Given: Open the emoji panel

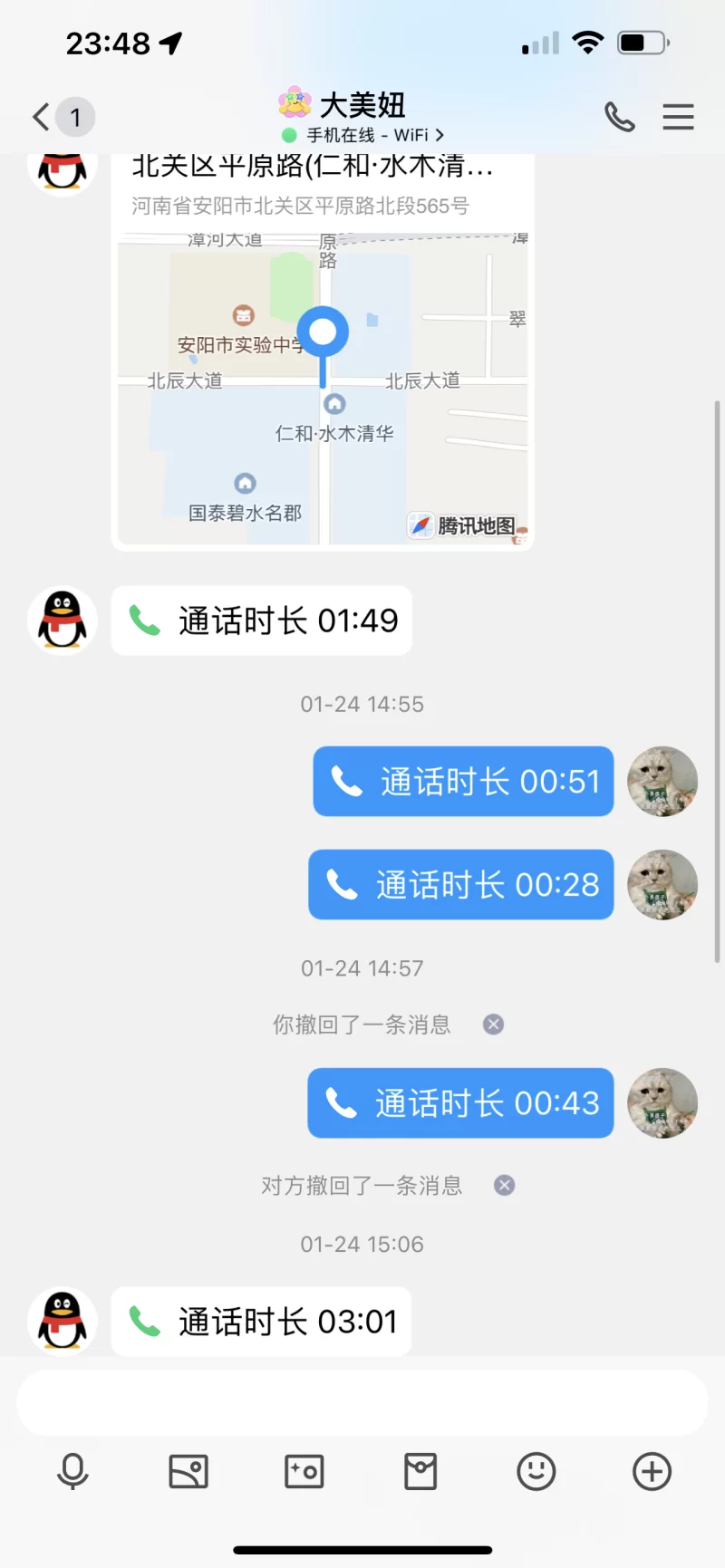Looking at the screenshot, I should pos(536,1471).
